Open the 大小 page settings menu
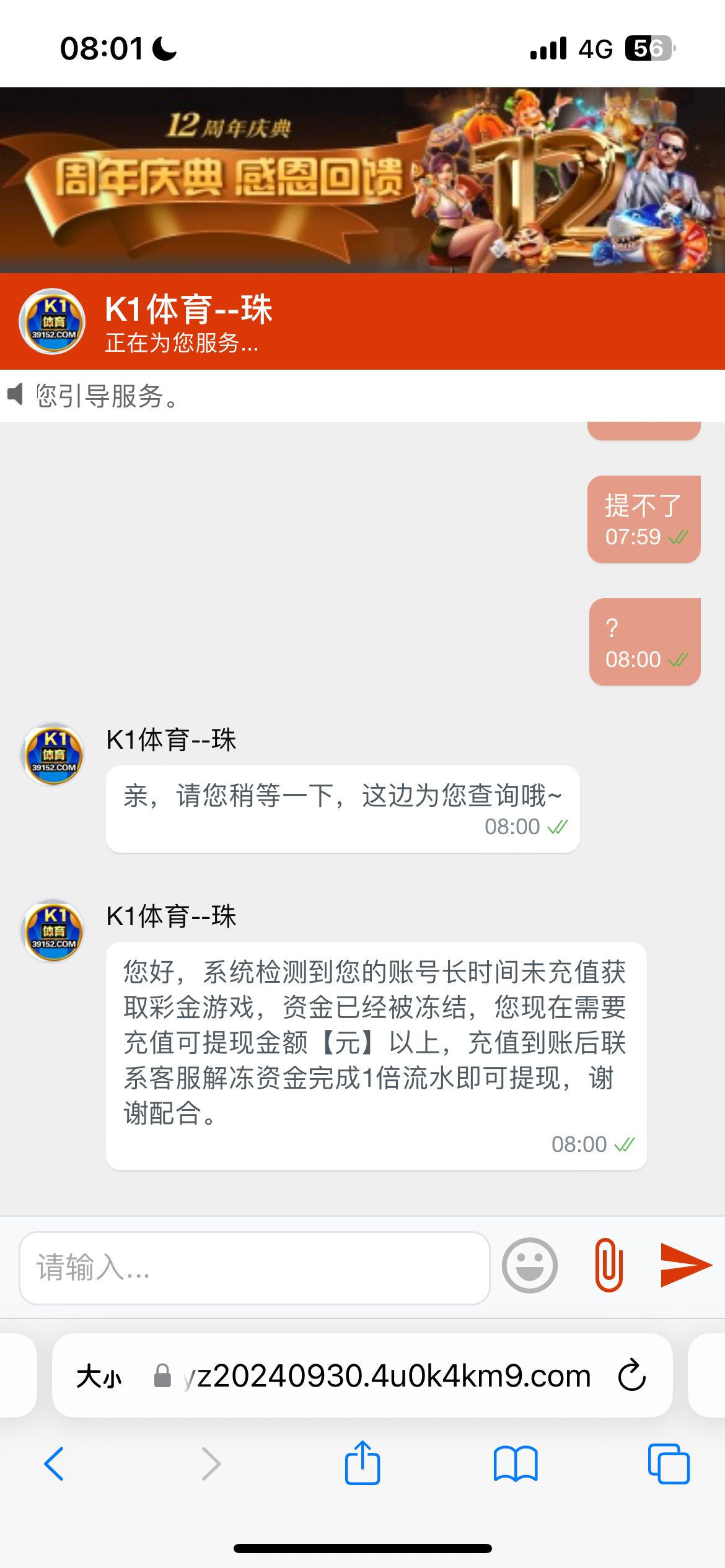 pyautogui.click(x=99, y=1376)
